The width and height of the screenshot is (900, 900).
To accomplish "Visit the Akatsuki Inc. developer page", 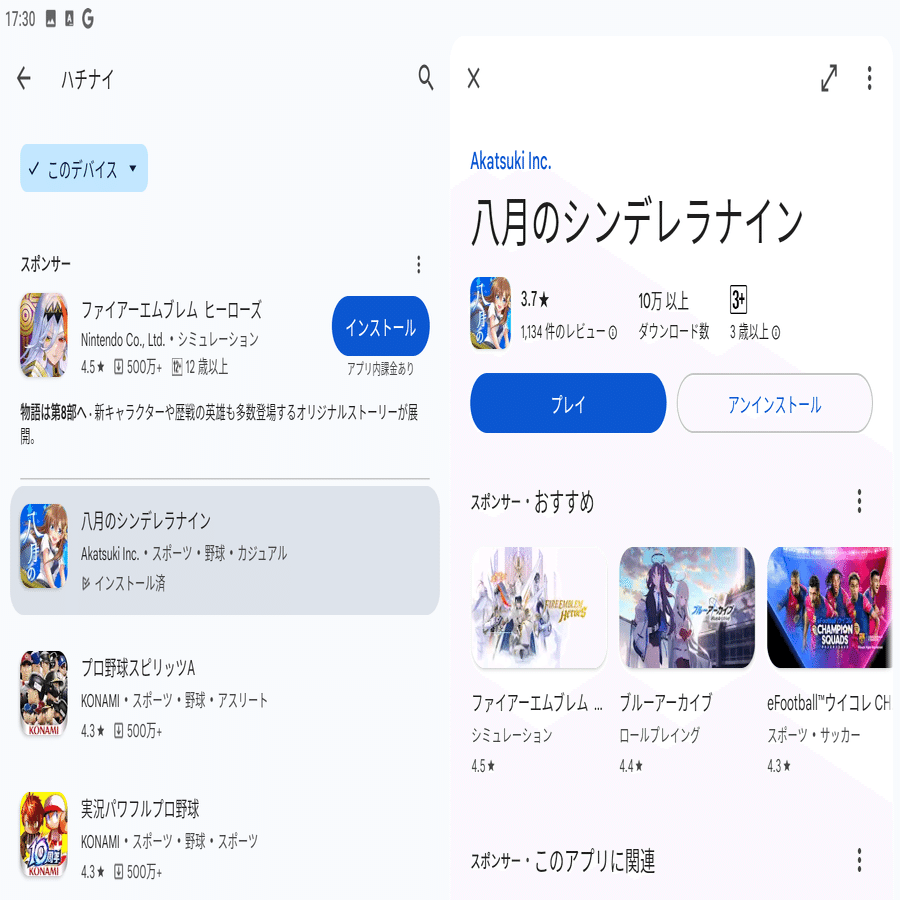I will (511, 161).
